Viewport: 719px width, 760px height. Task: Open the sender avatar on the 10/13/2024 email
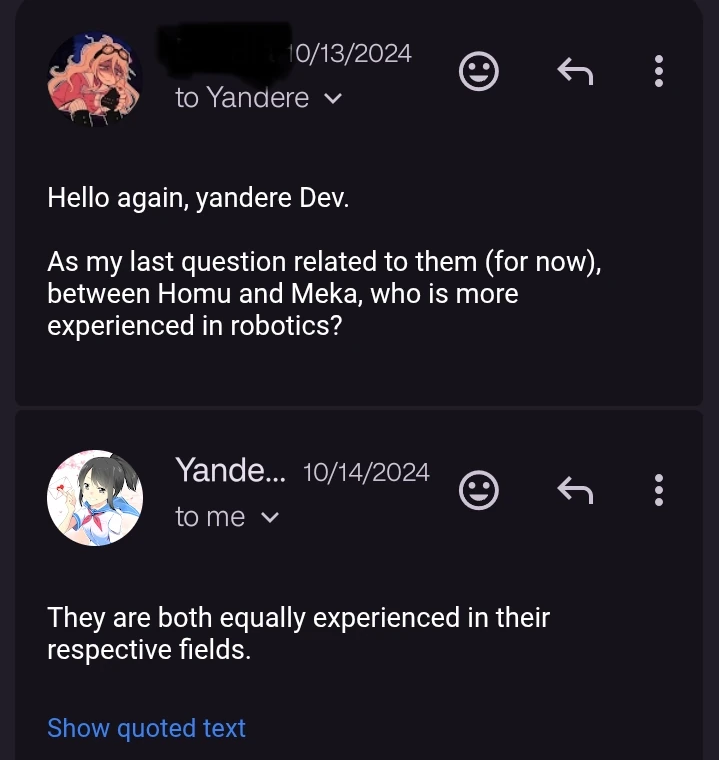[x=95, y=78]
